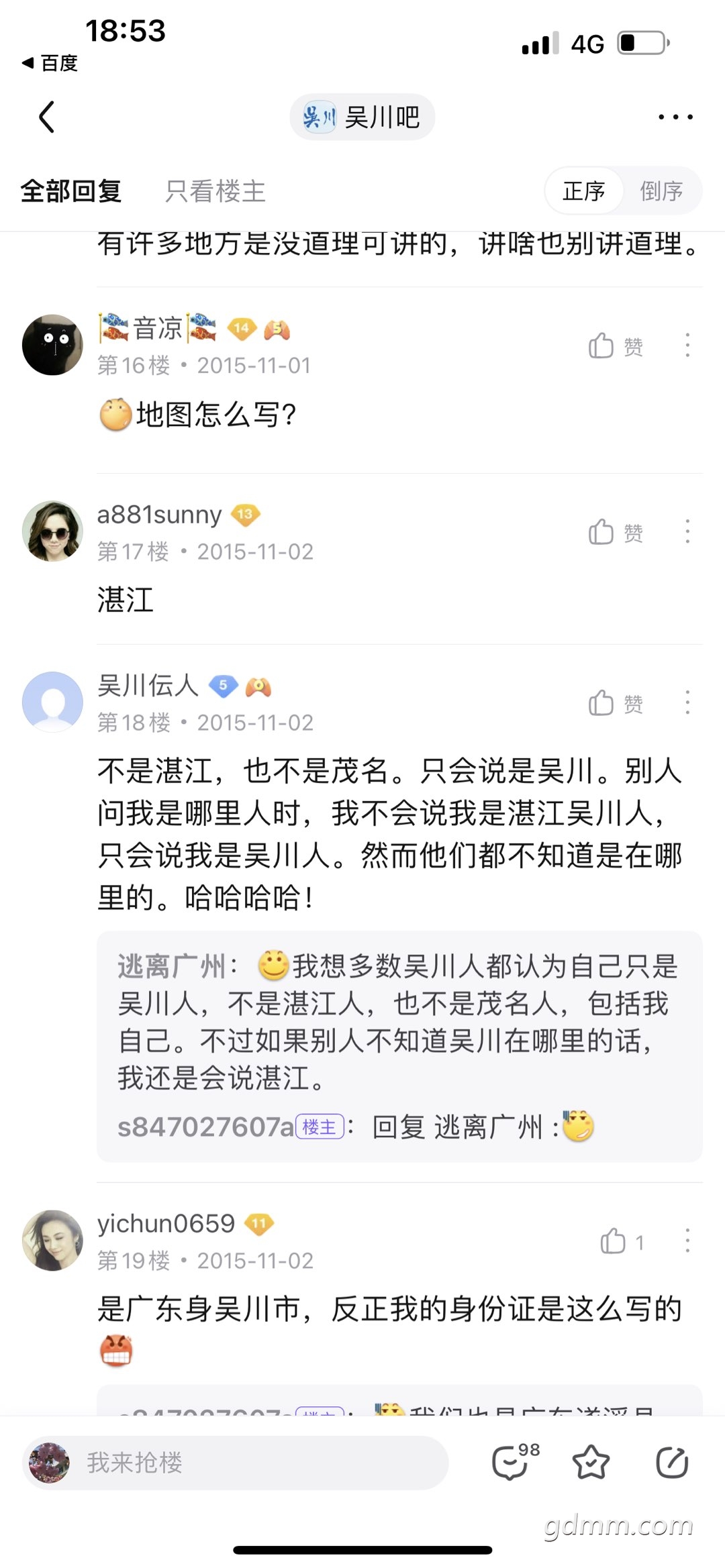The width and height of the screenshot is (725, 1568).
Task: Show only 只看楼主 replies
Action: point(215,191)
